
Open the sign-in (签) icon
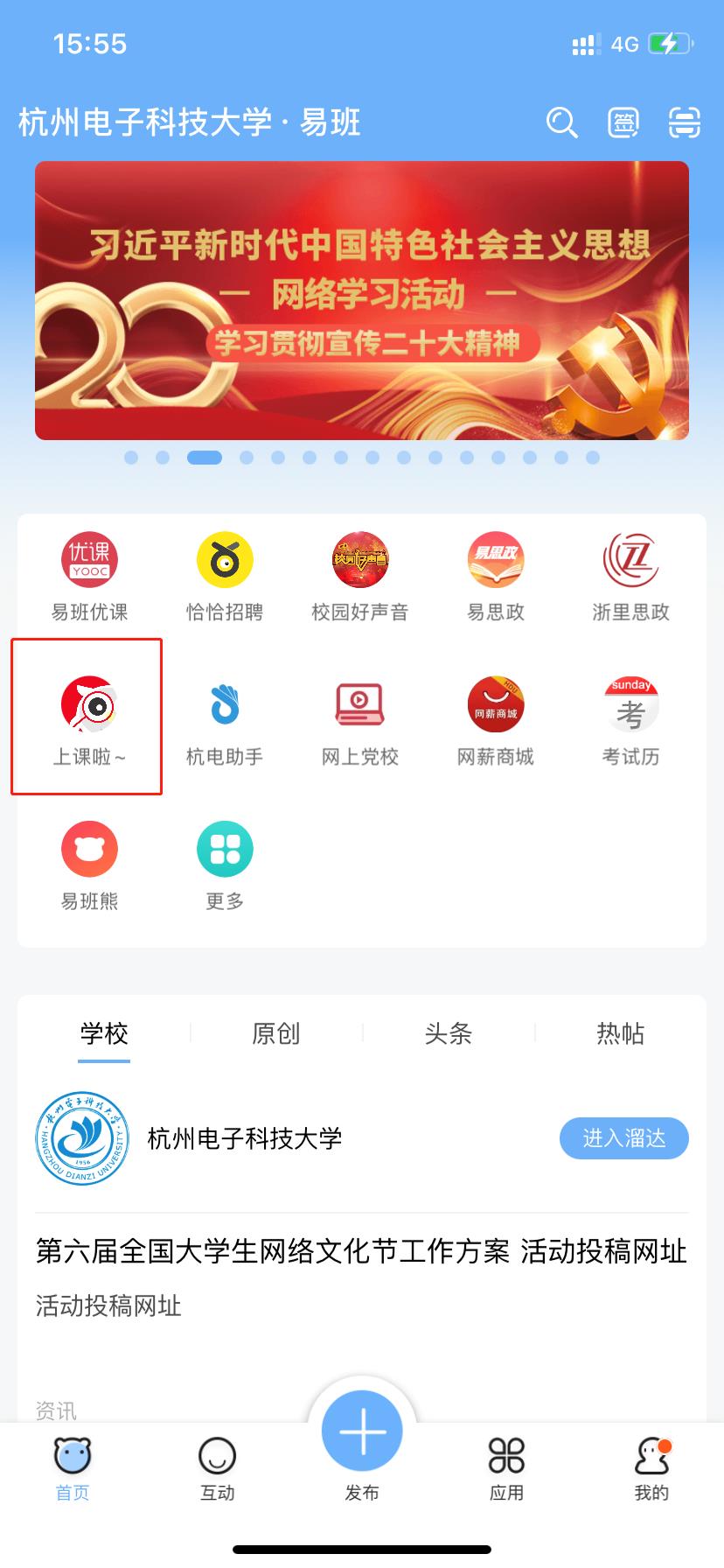click(x=623, y=122)
